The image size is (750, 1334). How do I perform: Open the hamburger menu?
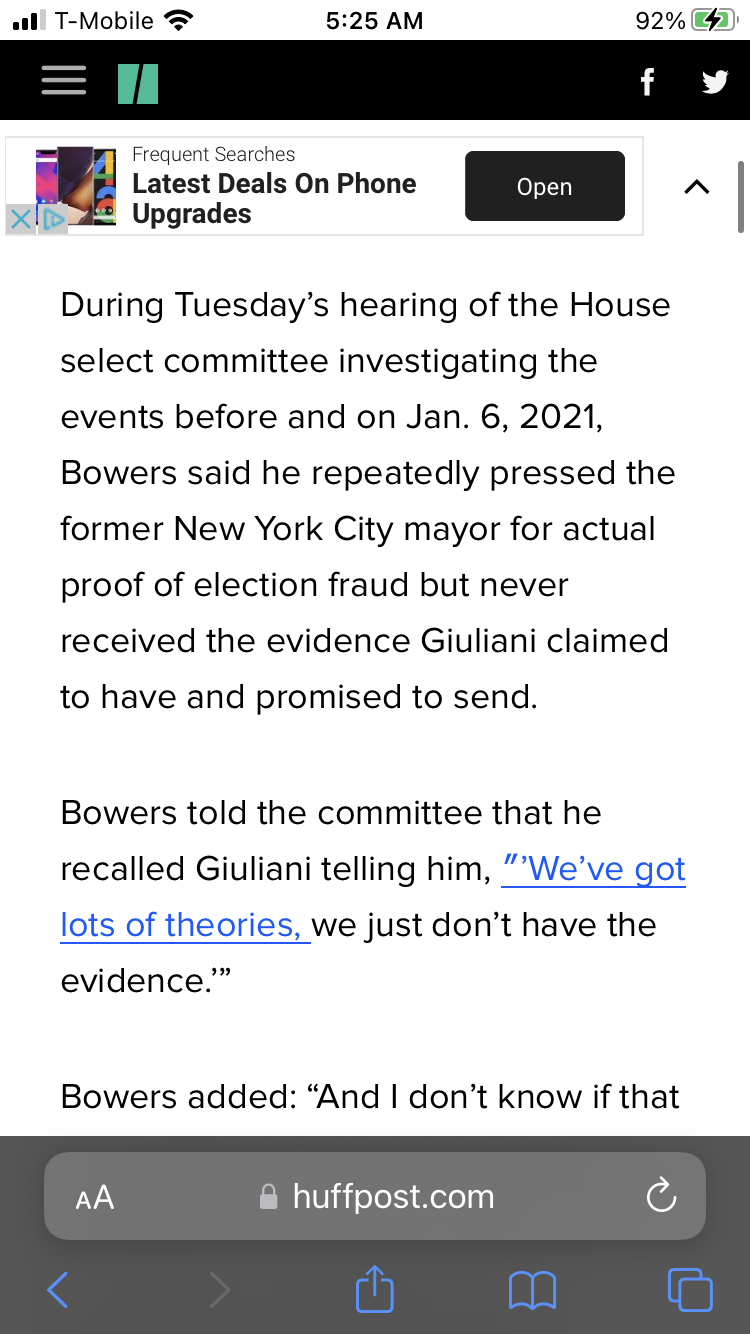64,81
